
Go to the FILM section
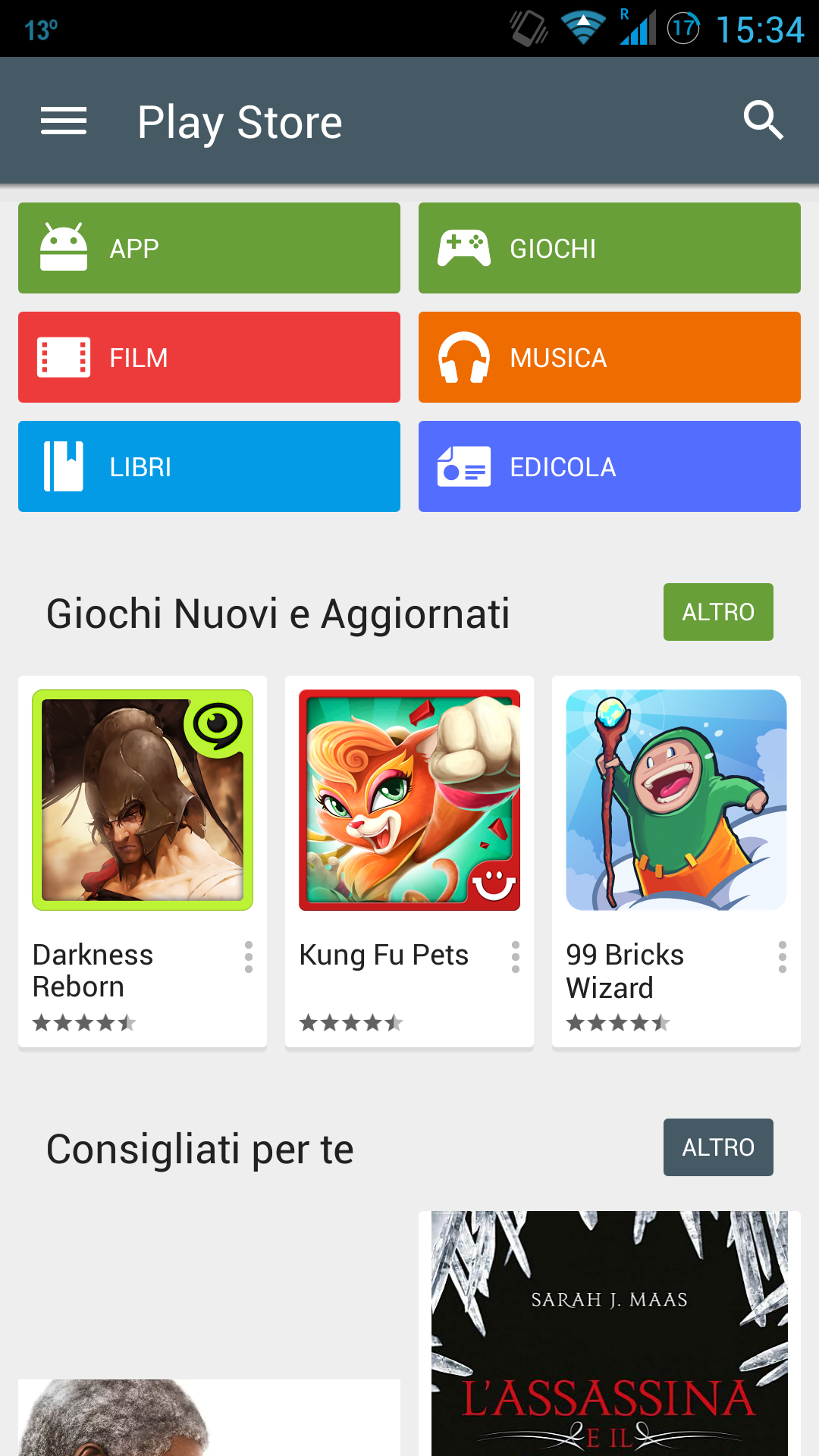pos(209,357)
